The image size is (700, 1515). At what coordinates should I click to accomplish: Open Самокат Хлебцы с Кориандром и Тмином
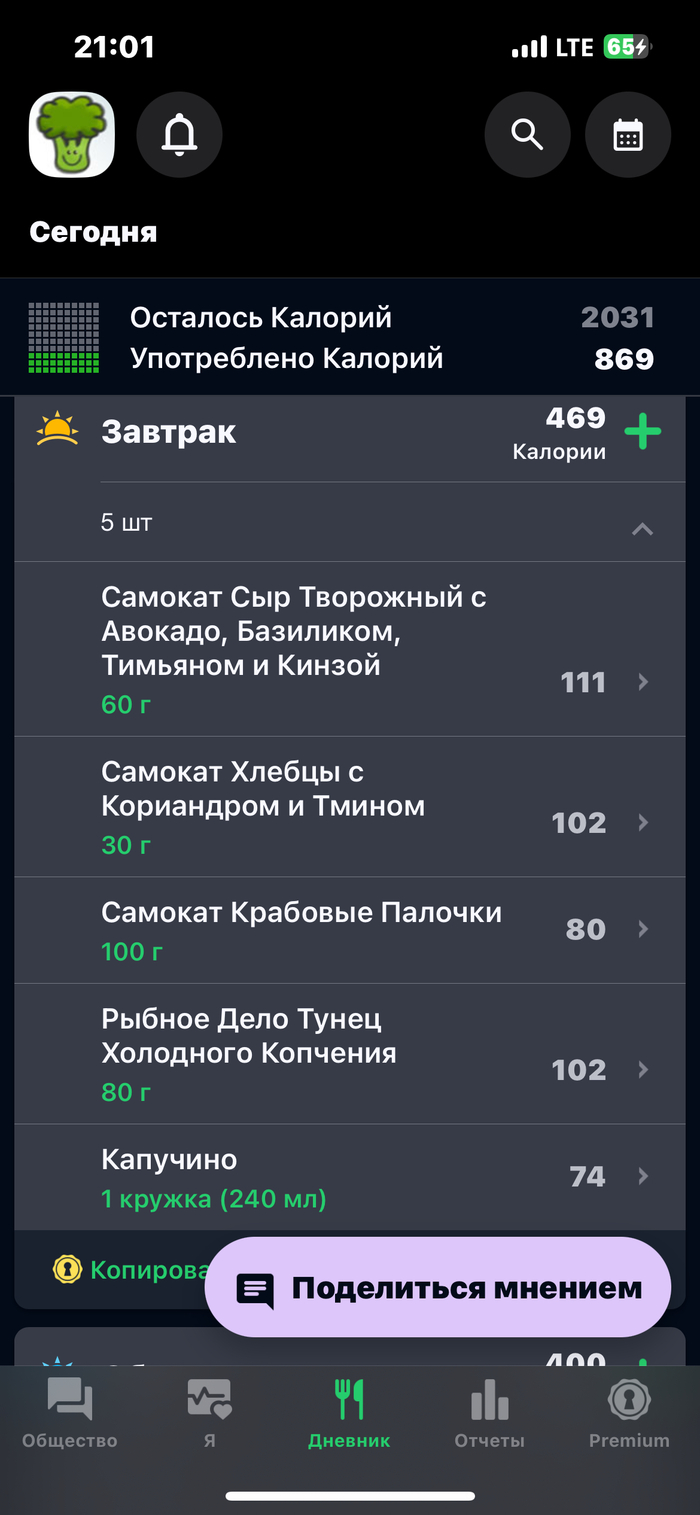tap(350, 807)
